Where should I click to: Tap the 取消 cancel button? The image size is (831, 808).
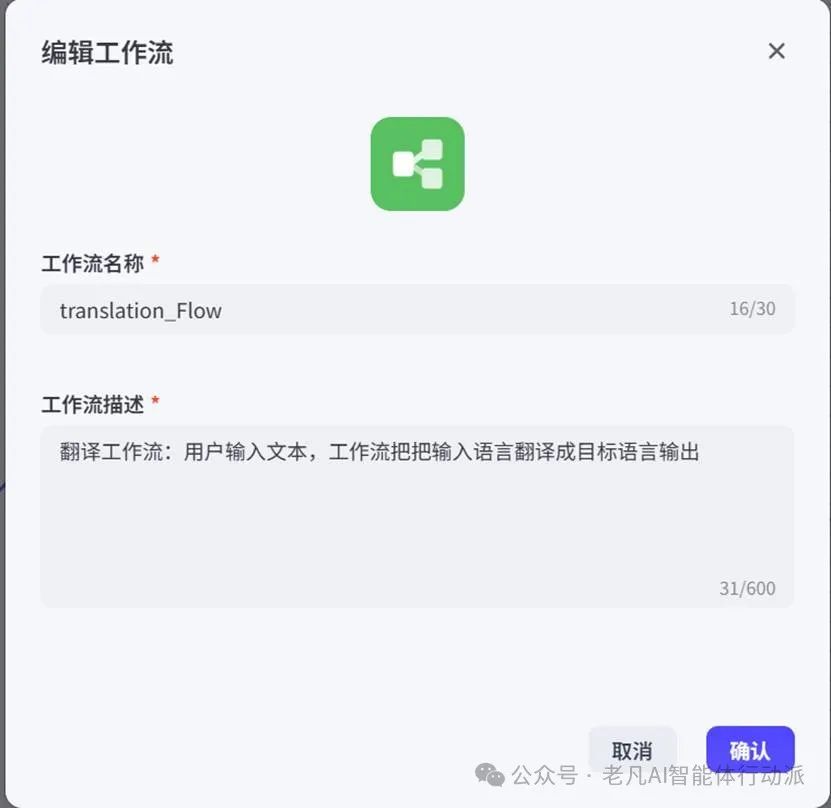click(632, 750)
